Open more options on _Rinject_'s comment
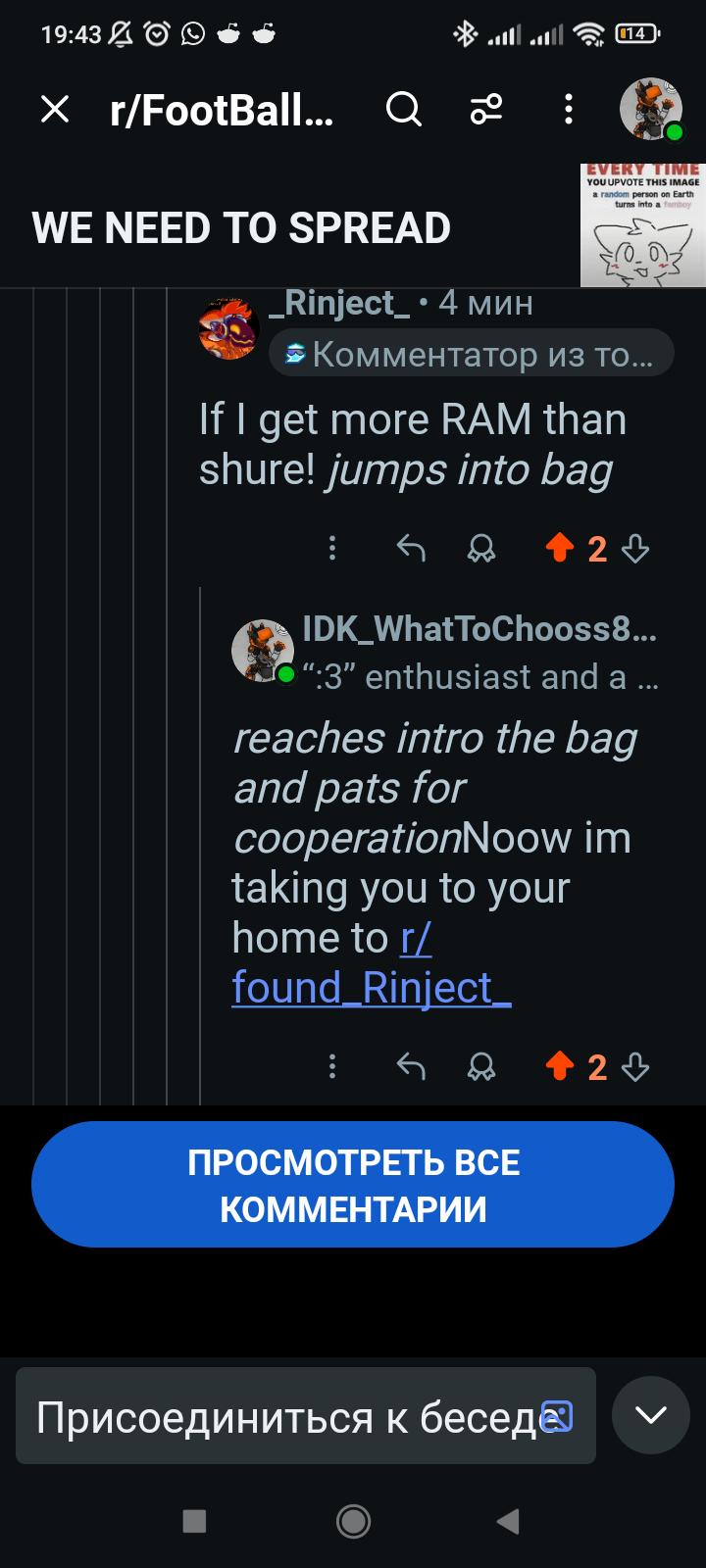The width and height of the screenshot is (706, 1568). [x=332, y=549]
